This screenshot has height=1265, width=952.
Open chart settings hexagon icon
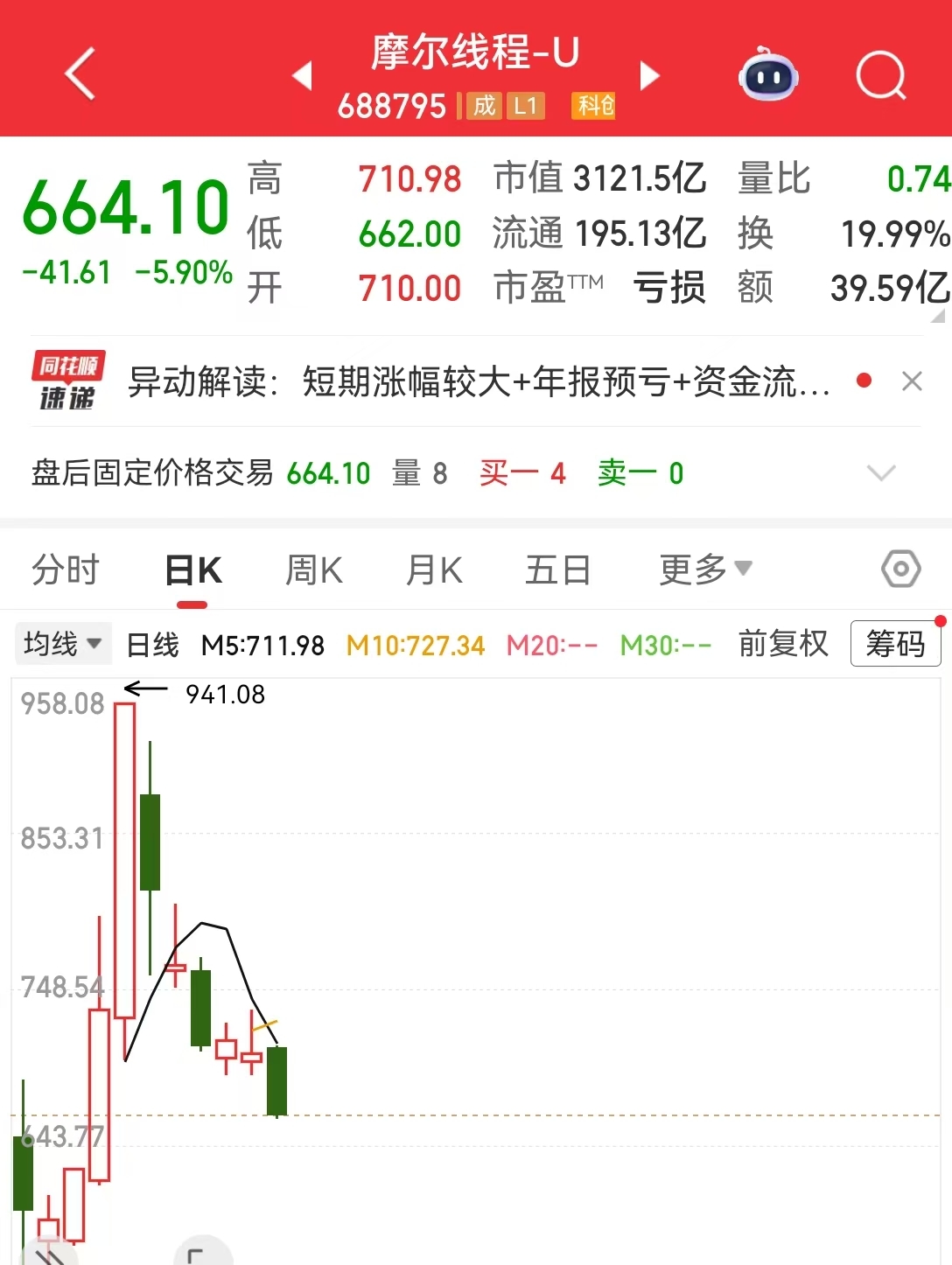pos(900,570)
